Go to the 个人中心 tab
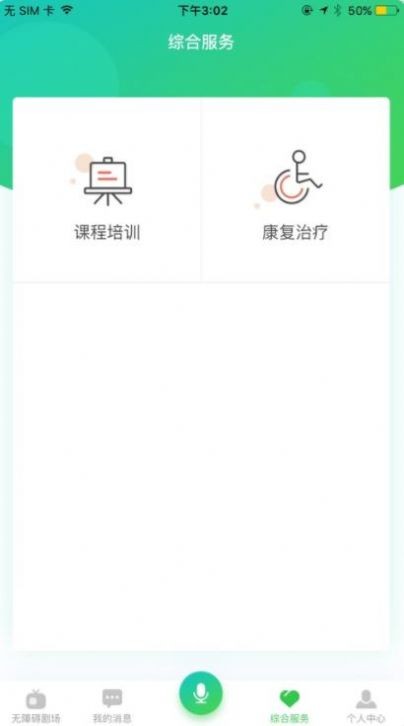Screen dimensions: 404x726 pyautogui.click(x=366, y=706)
